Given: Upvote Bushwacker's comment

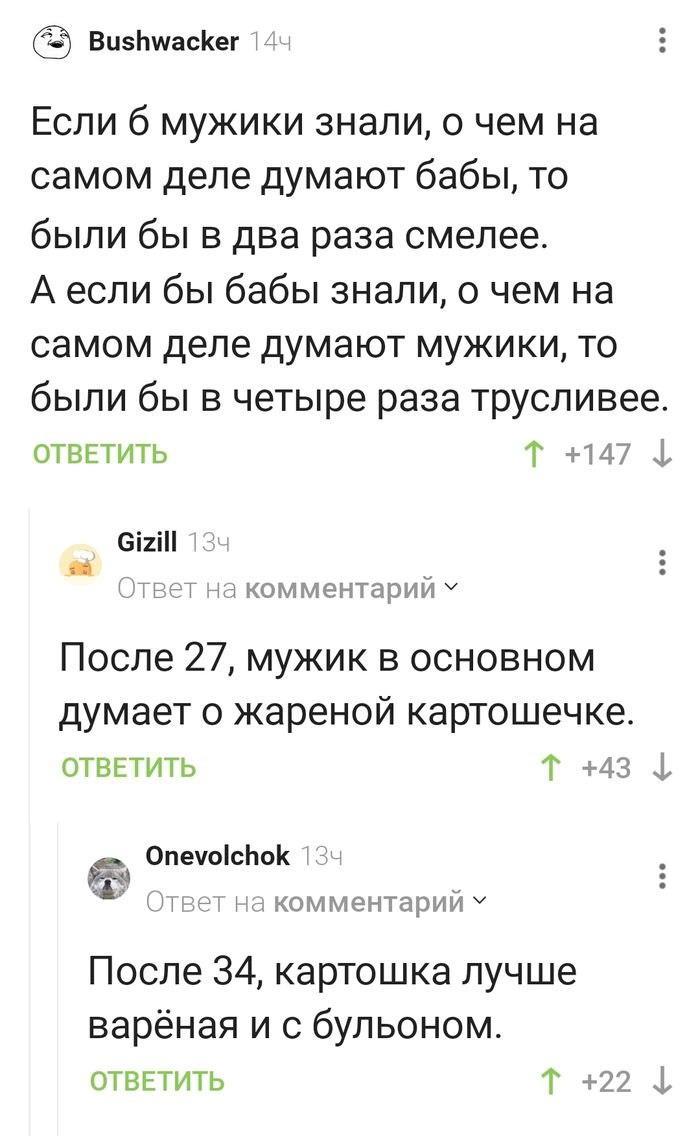Looking at the screenshot, I should (x=531, y=455).
